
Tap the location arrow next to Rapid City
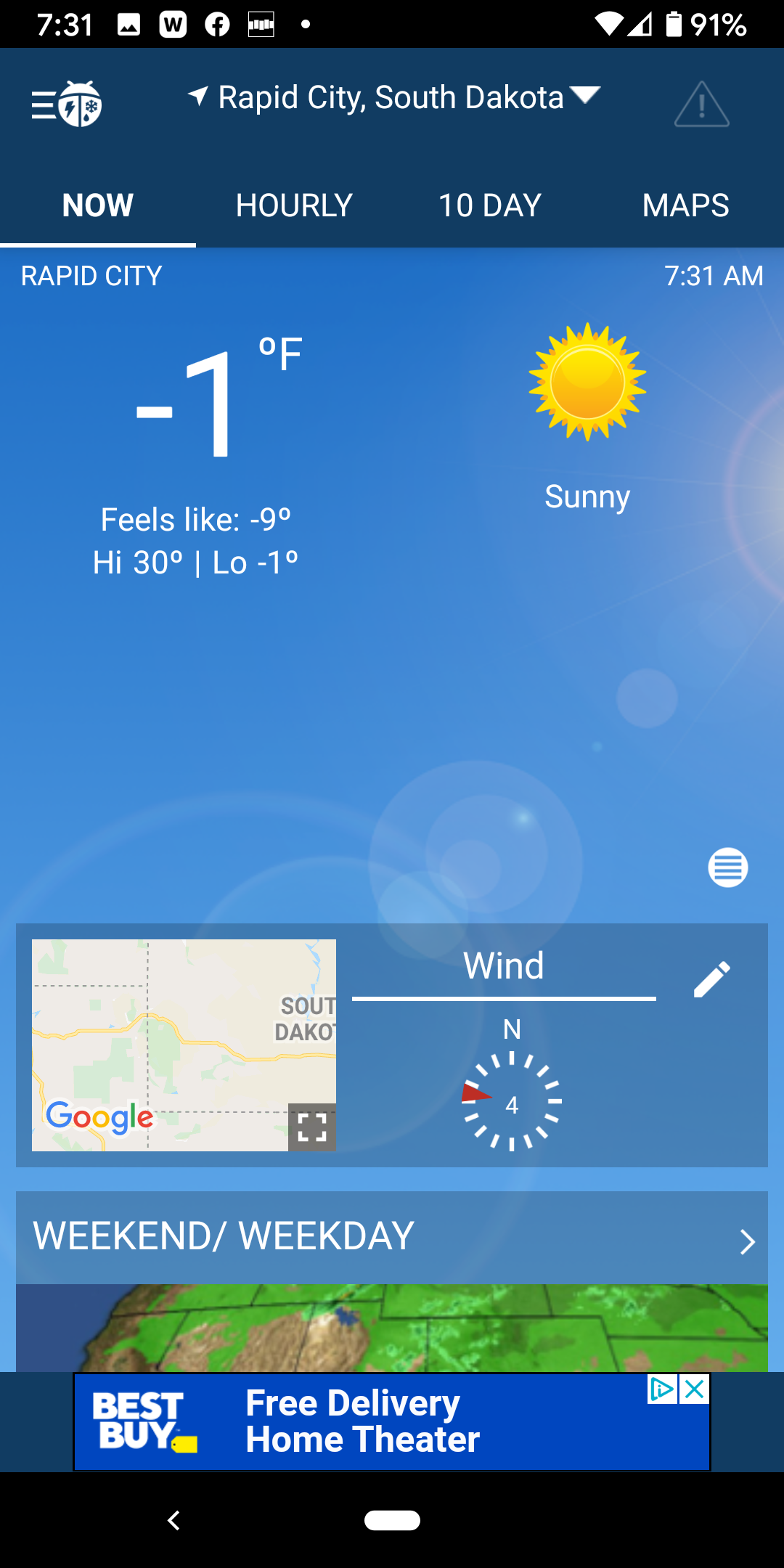pyautogui.click(x=197, y=94)
